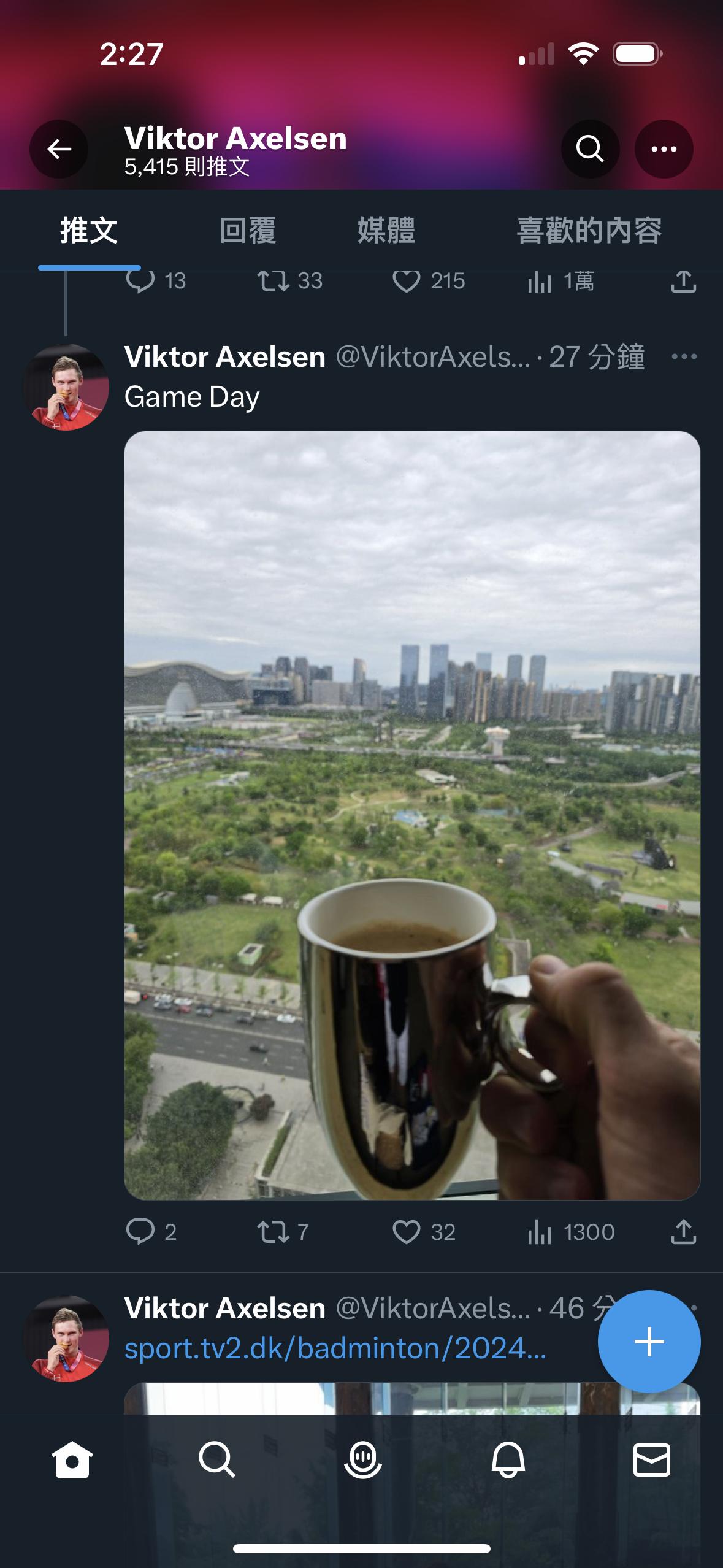Open more options on Game Day tweet
Image resolution: width=723 pixels, height=1568 pixels.
684,356
